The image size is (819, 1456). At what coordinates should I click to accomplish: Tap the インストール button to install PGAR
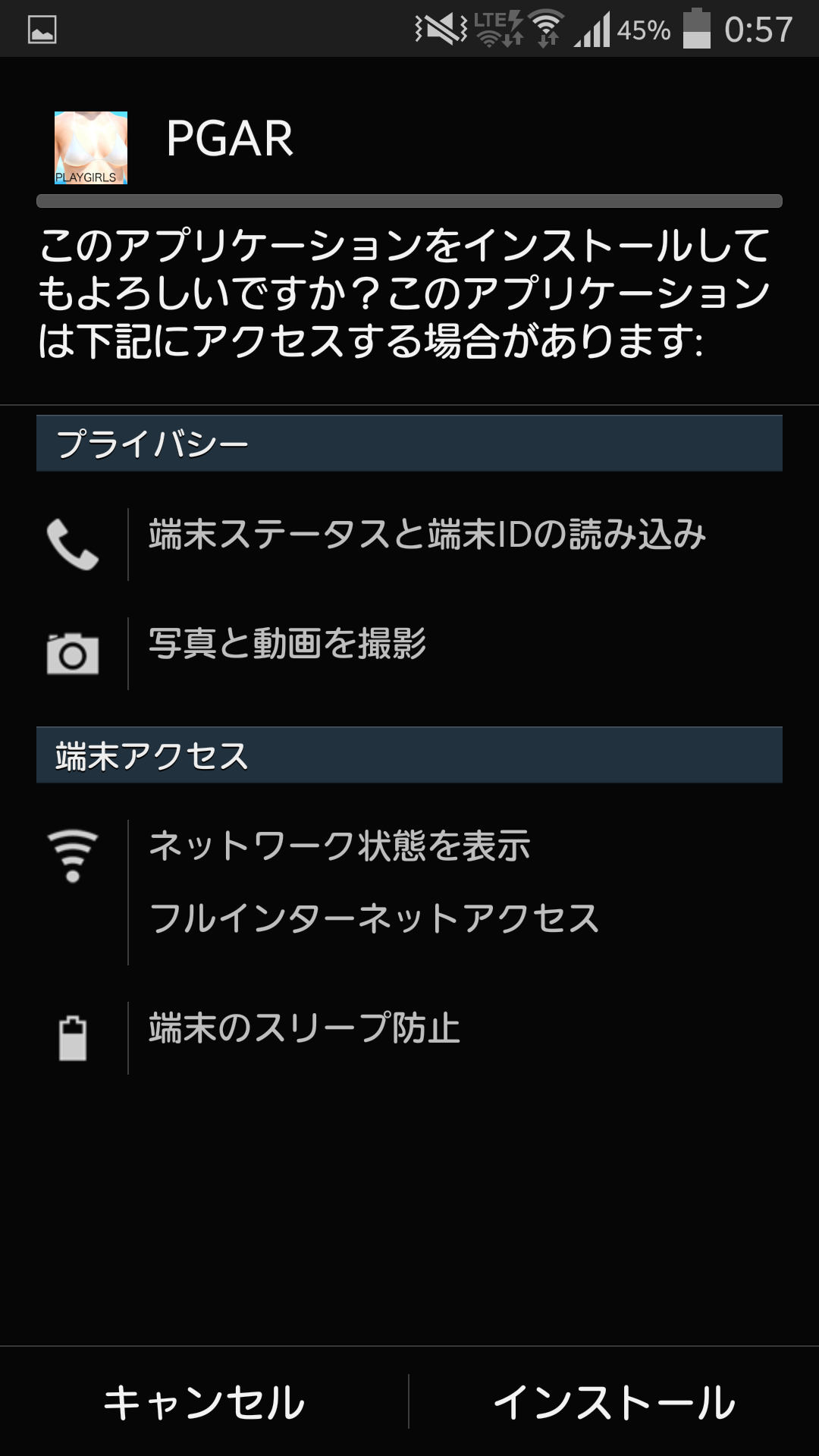pos(614,1401)
